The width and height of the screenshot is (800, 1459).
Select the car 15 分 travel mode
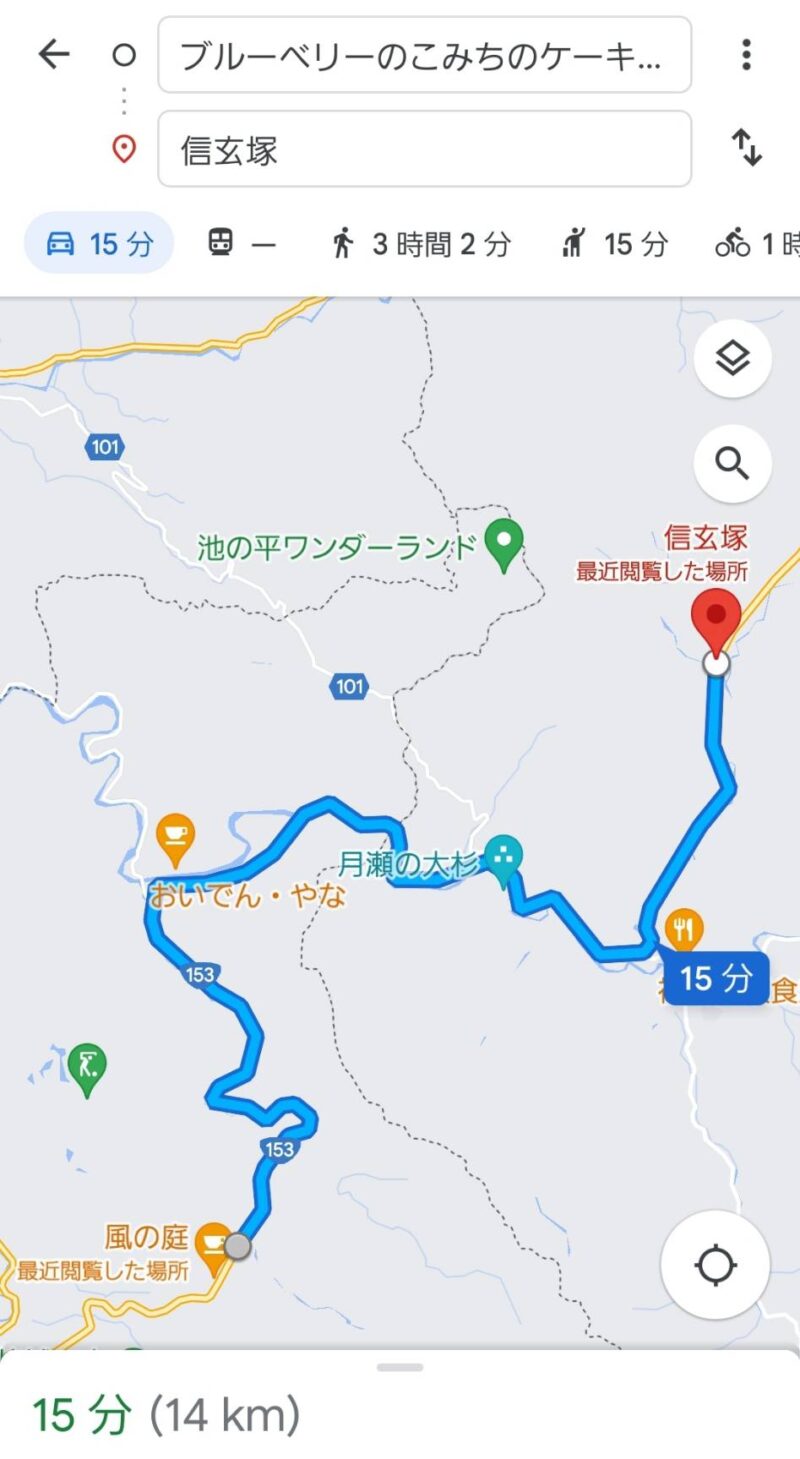tap(99, 243)
